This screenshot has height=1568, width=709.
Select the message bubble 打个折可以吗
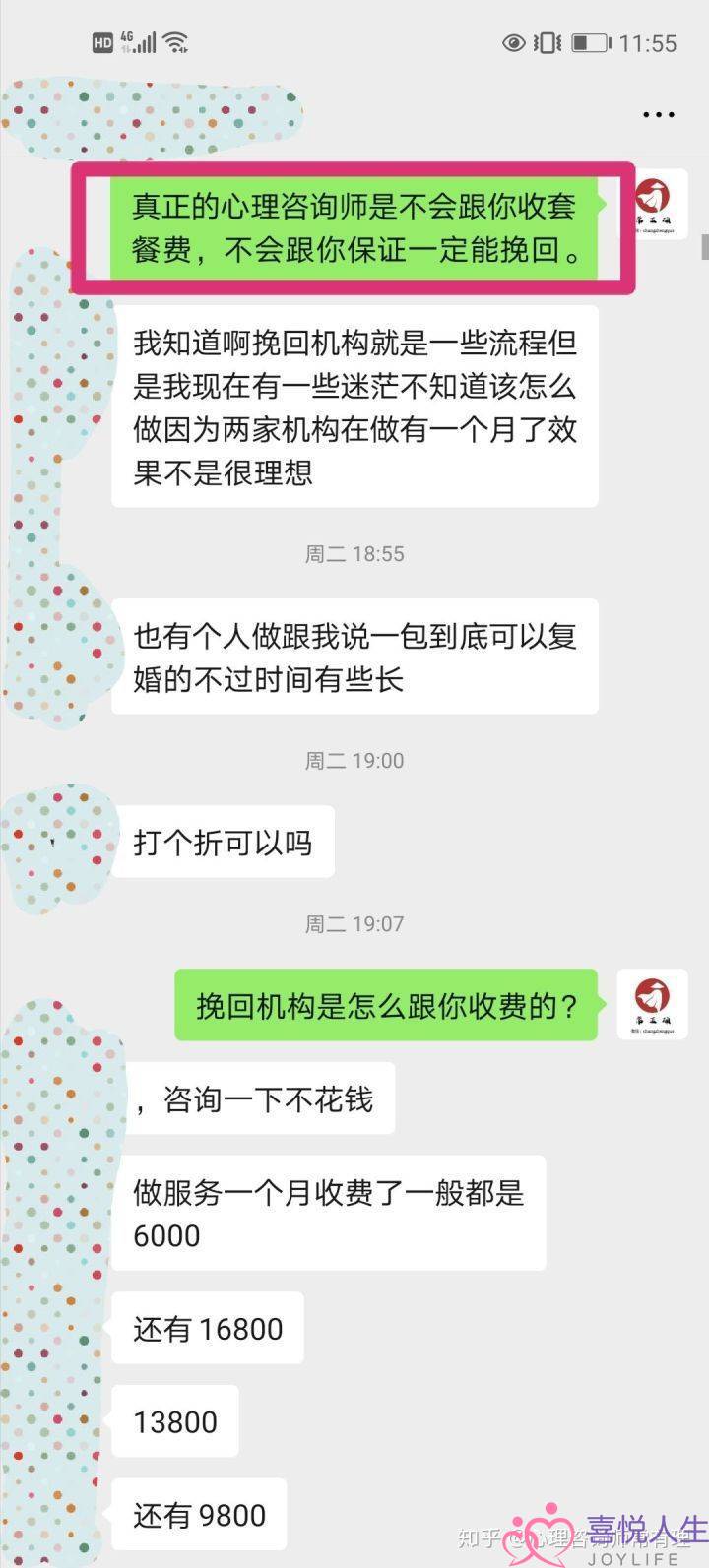222,841
